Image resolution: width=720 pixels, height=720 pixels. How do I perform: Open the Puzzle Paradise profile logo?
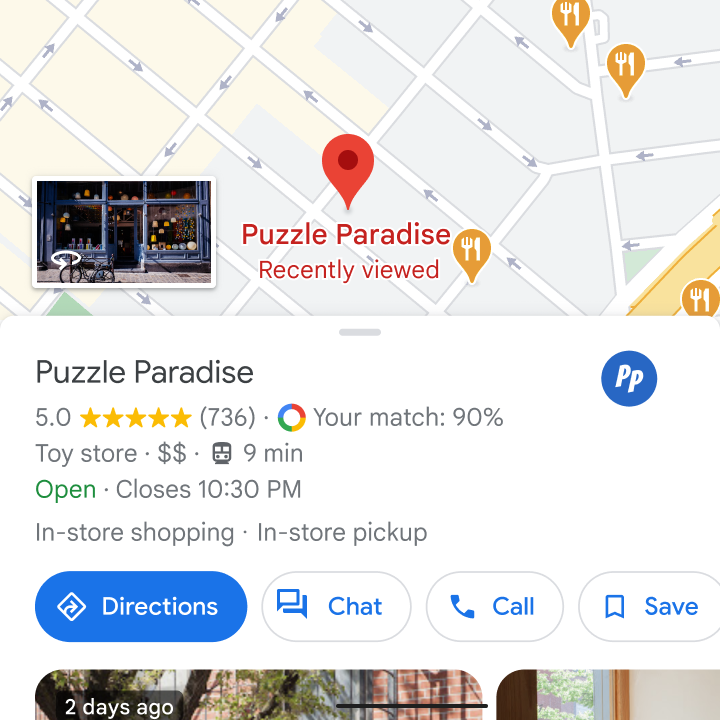[x=629, y=379]
